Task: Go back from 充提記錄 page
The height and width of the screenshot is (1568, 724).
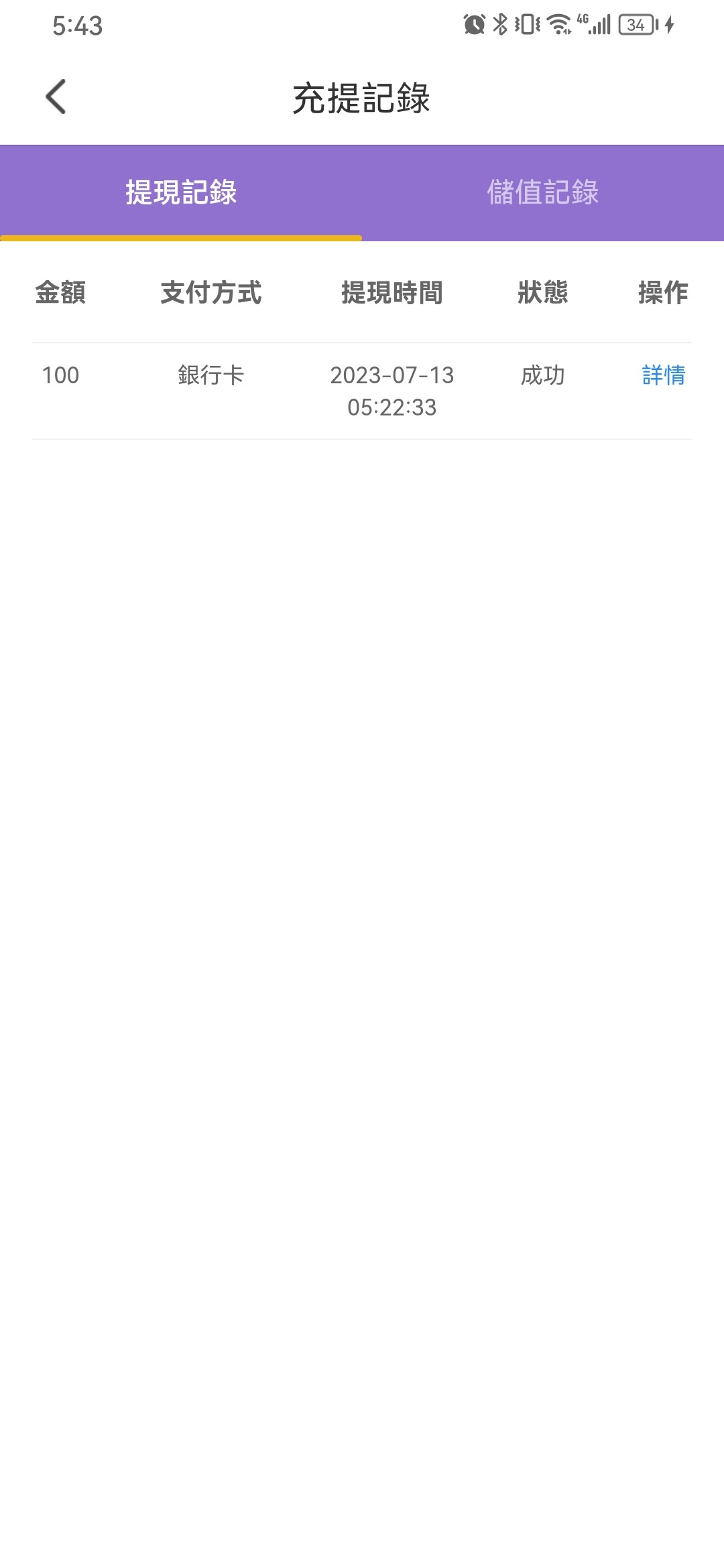Action: pos(56,97)
